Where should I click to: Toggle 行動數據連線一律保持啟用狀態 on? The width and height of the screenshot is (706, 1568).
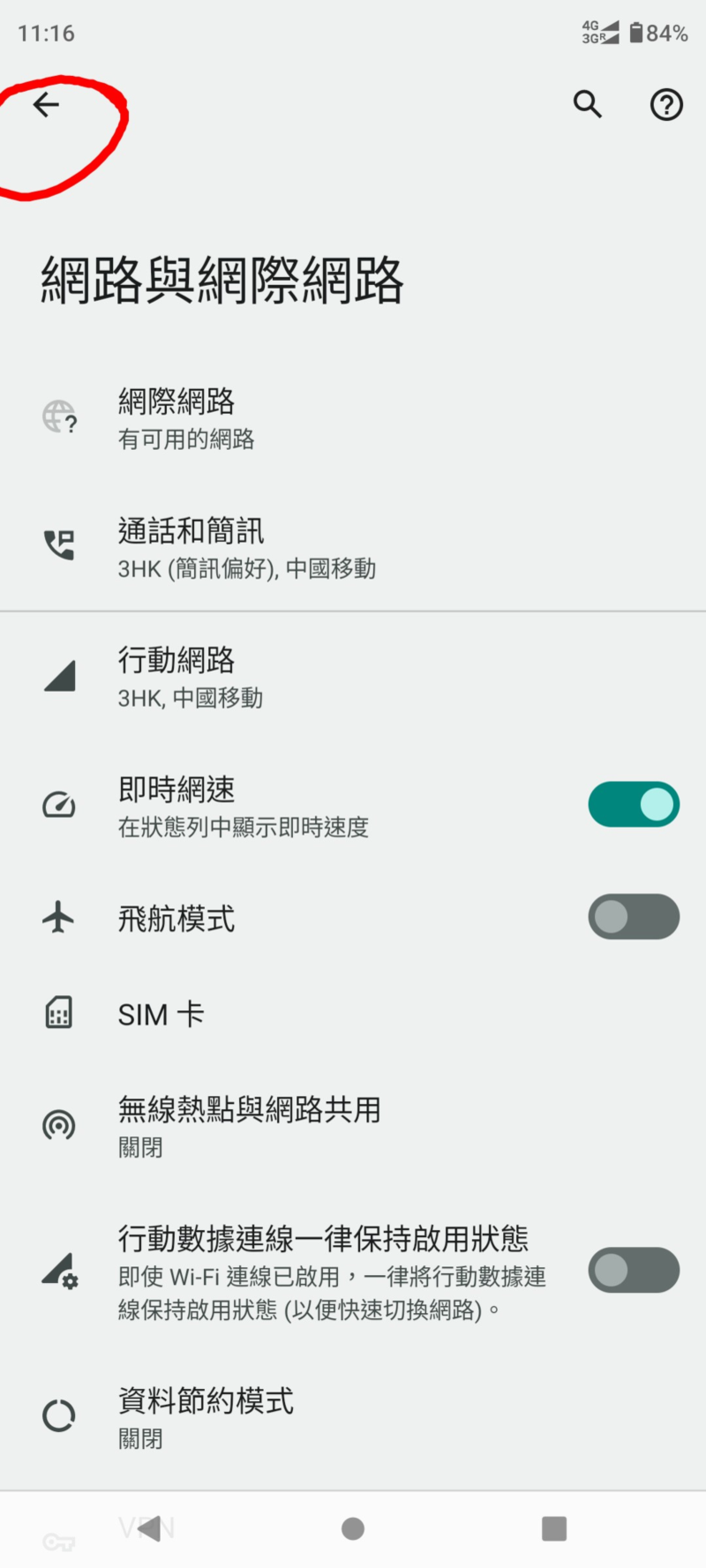tap(634, 1270)
